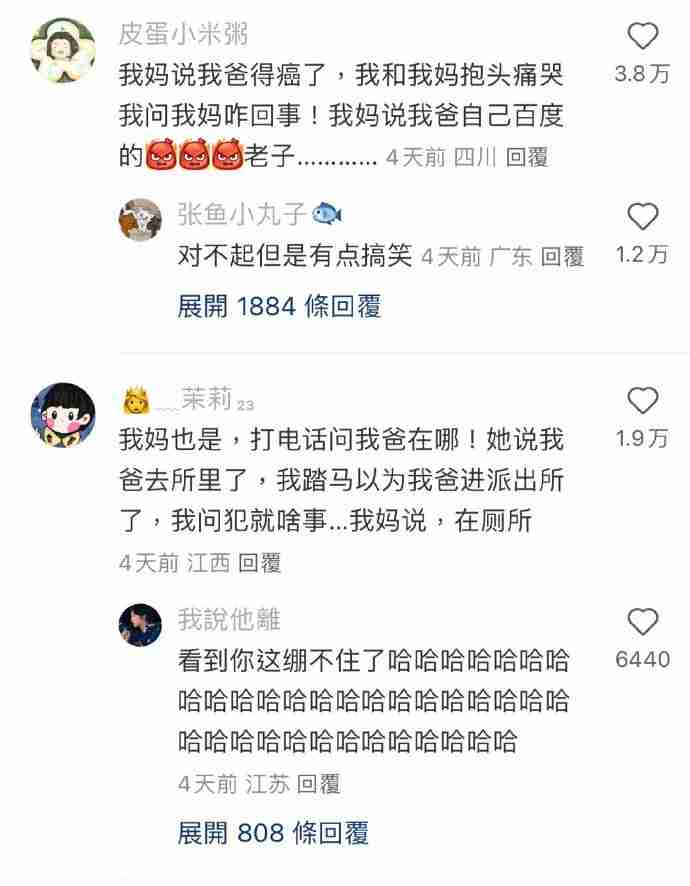Expand 1884 replies
This screenshot has width=690, height=886.
[279, 306]
